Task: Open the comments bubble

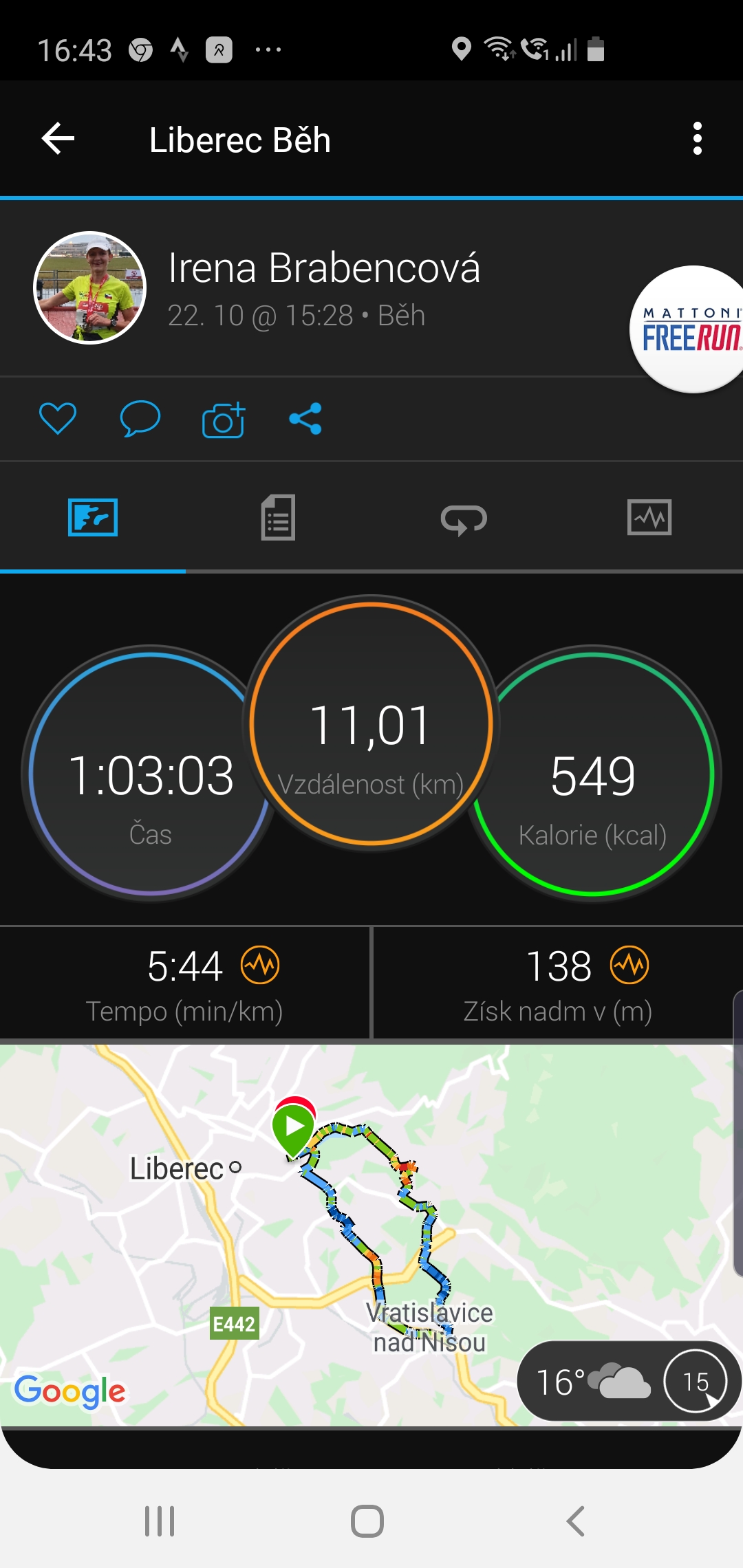Action: pyautogui.click(x=140, y=418)
